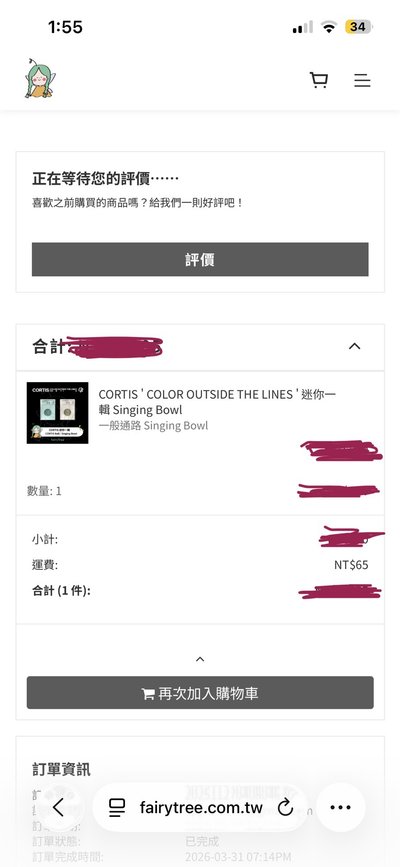Reload the fairytree.com.tw page
Screen dimensions: 400x867
click(x=285, y=808)
